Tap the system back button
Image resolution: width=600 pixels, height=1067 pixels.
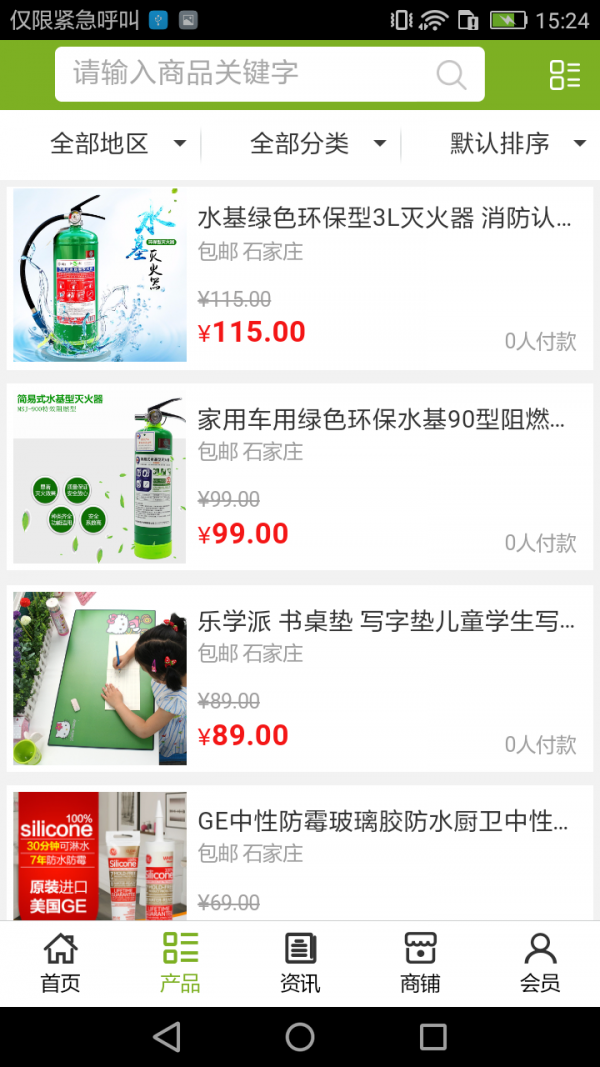167,1036
